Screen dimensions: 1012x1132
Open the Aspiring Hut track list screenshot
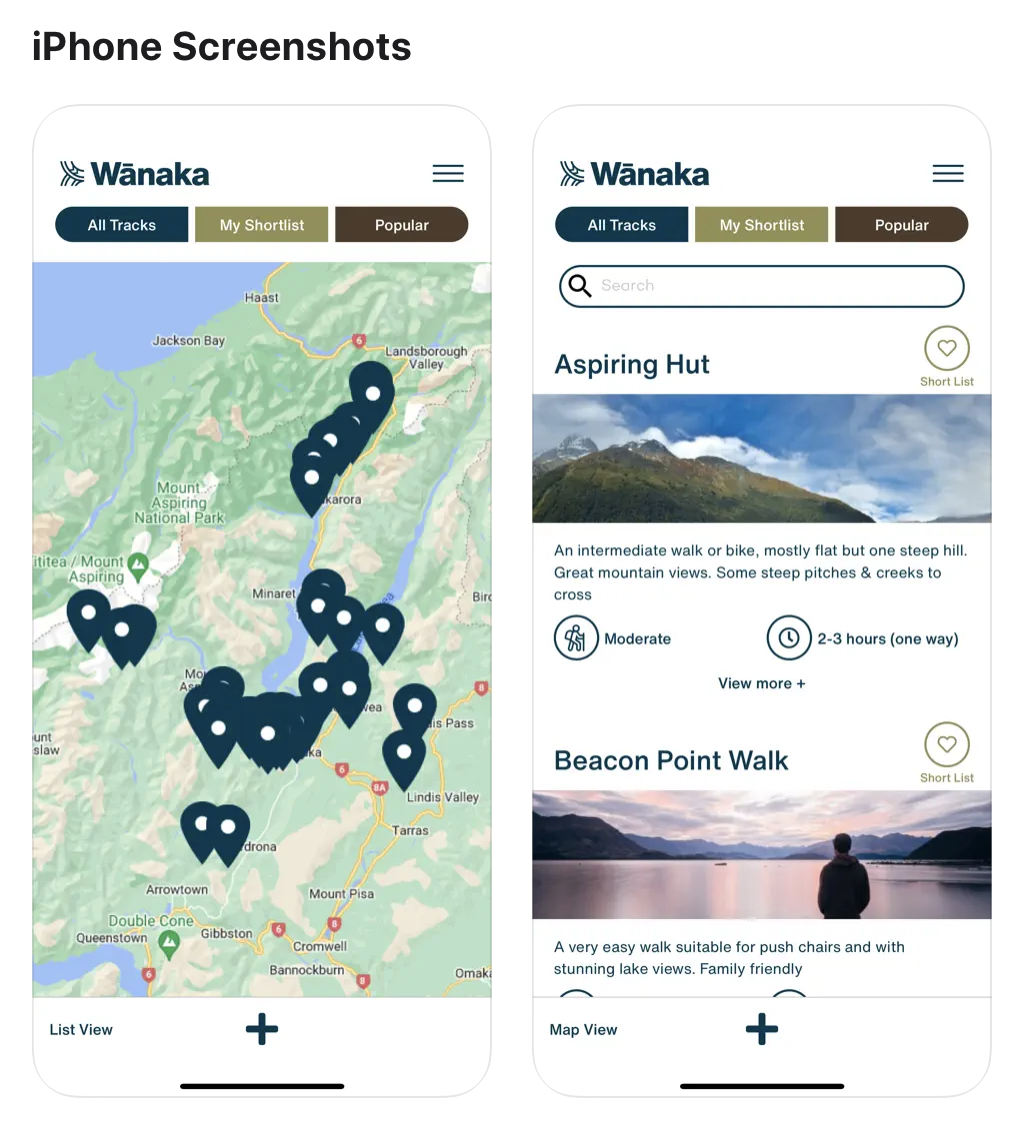click(761, 600)
